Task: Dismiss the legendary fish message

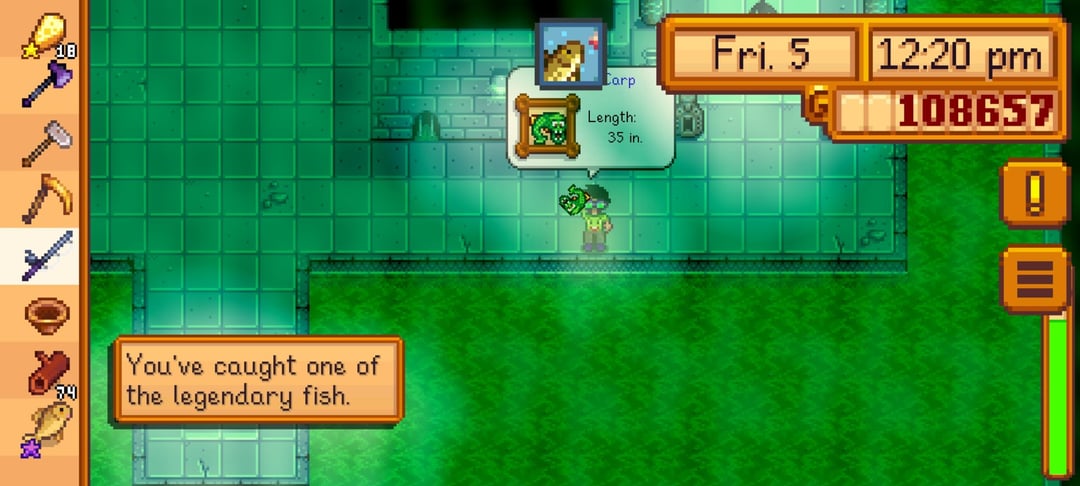Action: coord(259,380)
